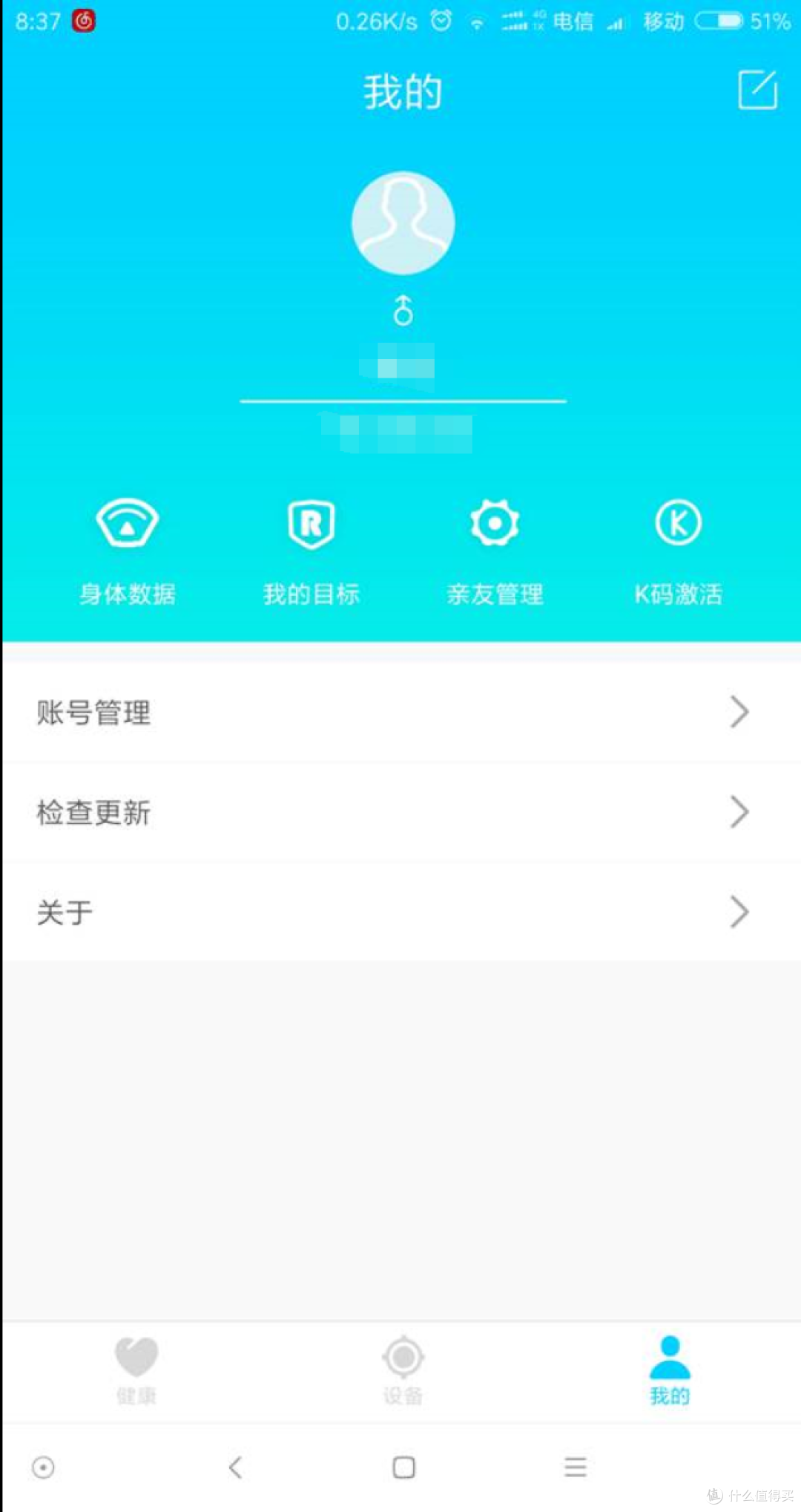The height and width of the screenshot is (1512, 801).
Task: Open the 关于 about page
Action: pos(400,912)
